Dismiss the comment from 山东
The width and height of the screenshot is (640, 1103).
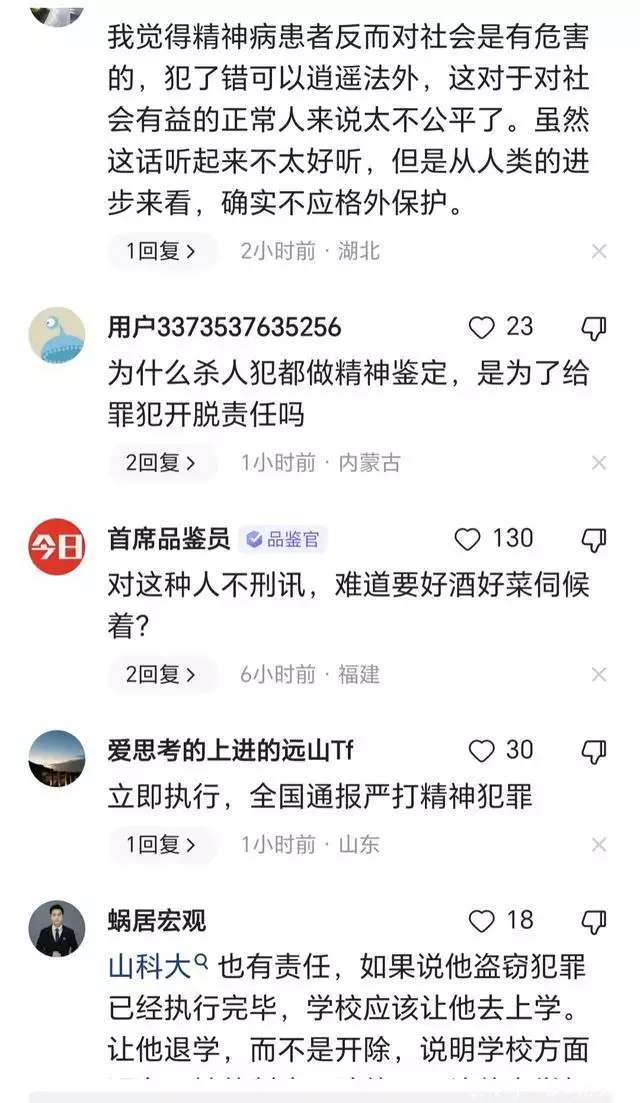point(599,845)
